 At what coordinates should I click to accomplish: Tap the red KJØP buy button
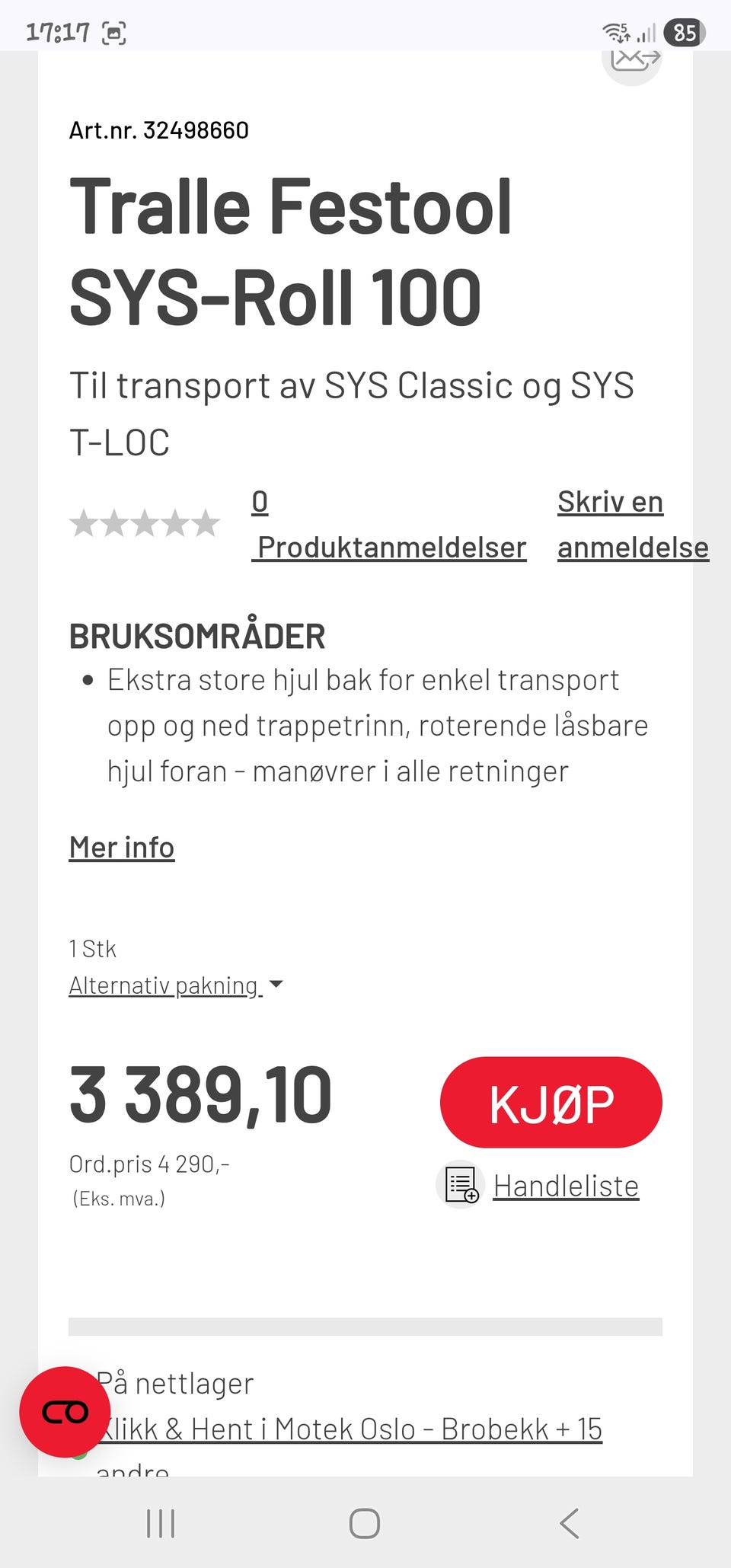(x=551, y=1103)
